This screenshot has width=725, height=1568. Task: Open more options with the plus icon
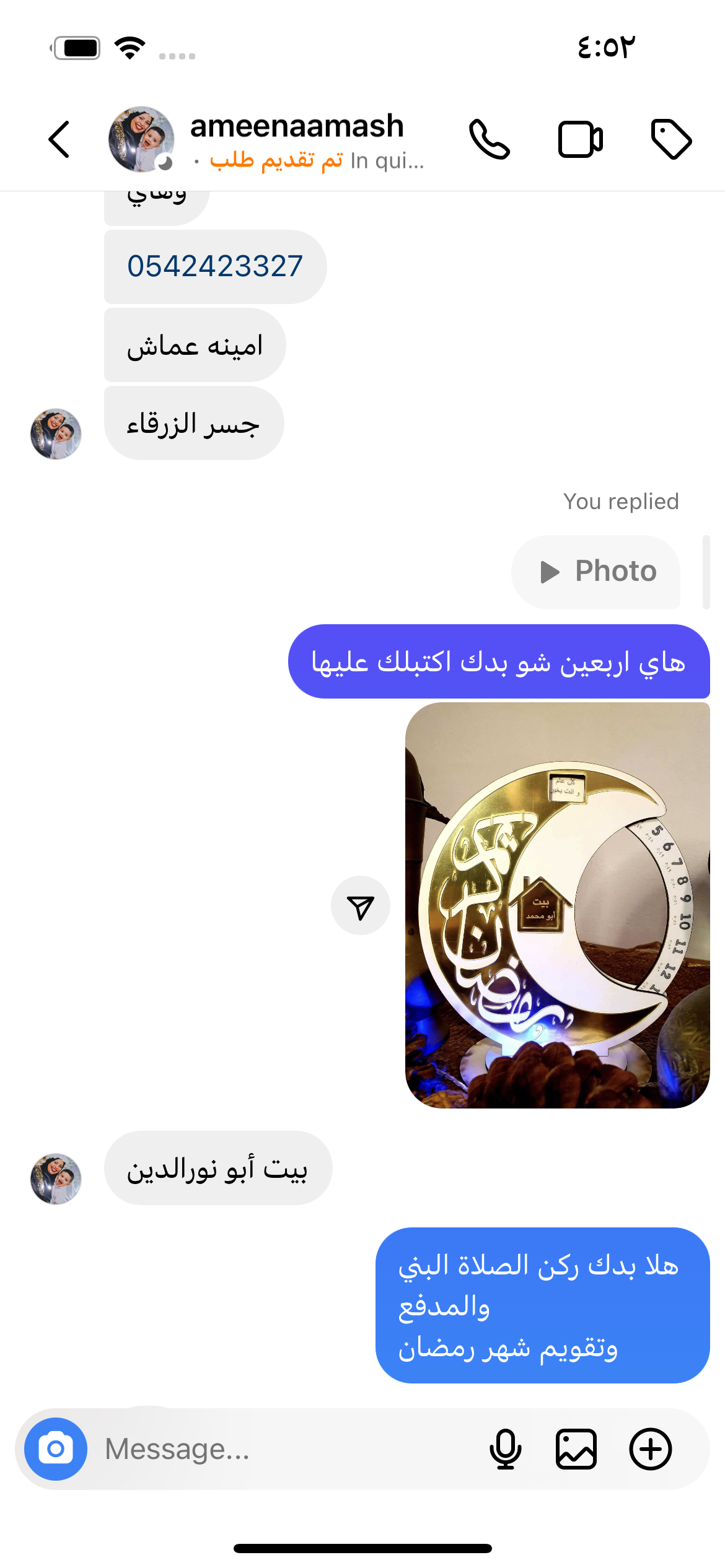[650, 1448]
